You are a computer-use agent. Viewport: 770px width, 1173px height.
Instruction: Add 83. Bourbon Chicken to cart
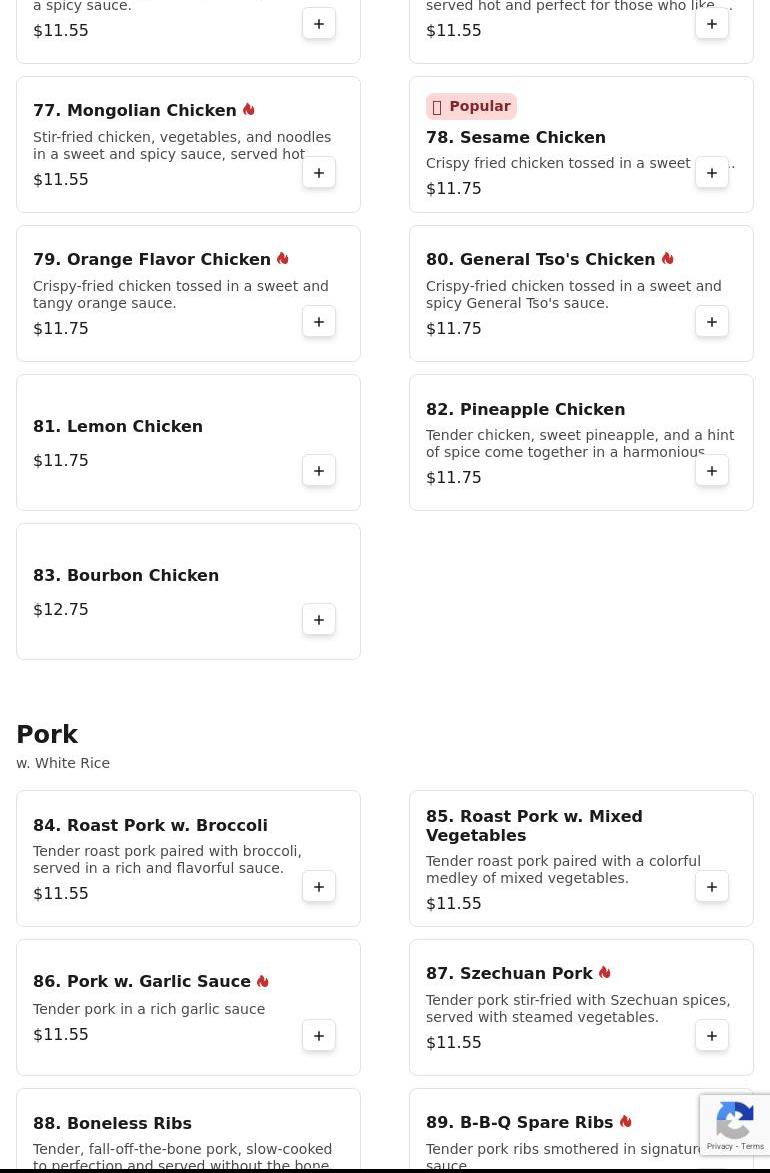tap(319, 620)
